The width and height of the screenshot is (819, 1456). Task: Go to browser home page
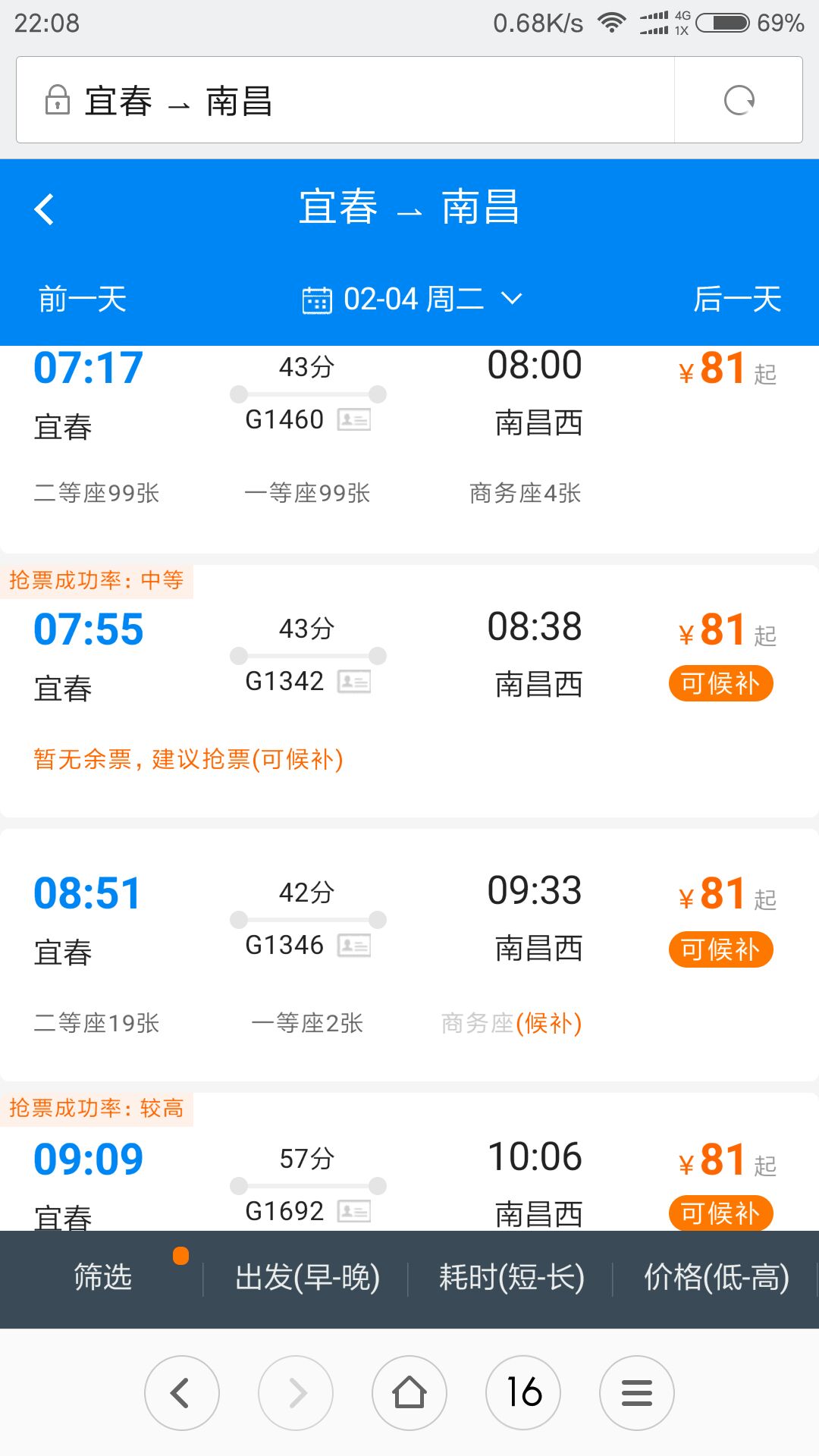tap(409, 1392)
